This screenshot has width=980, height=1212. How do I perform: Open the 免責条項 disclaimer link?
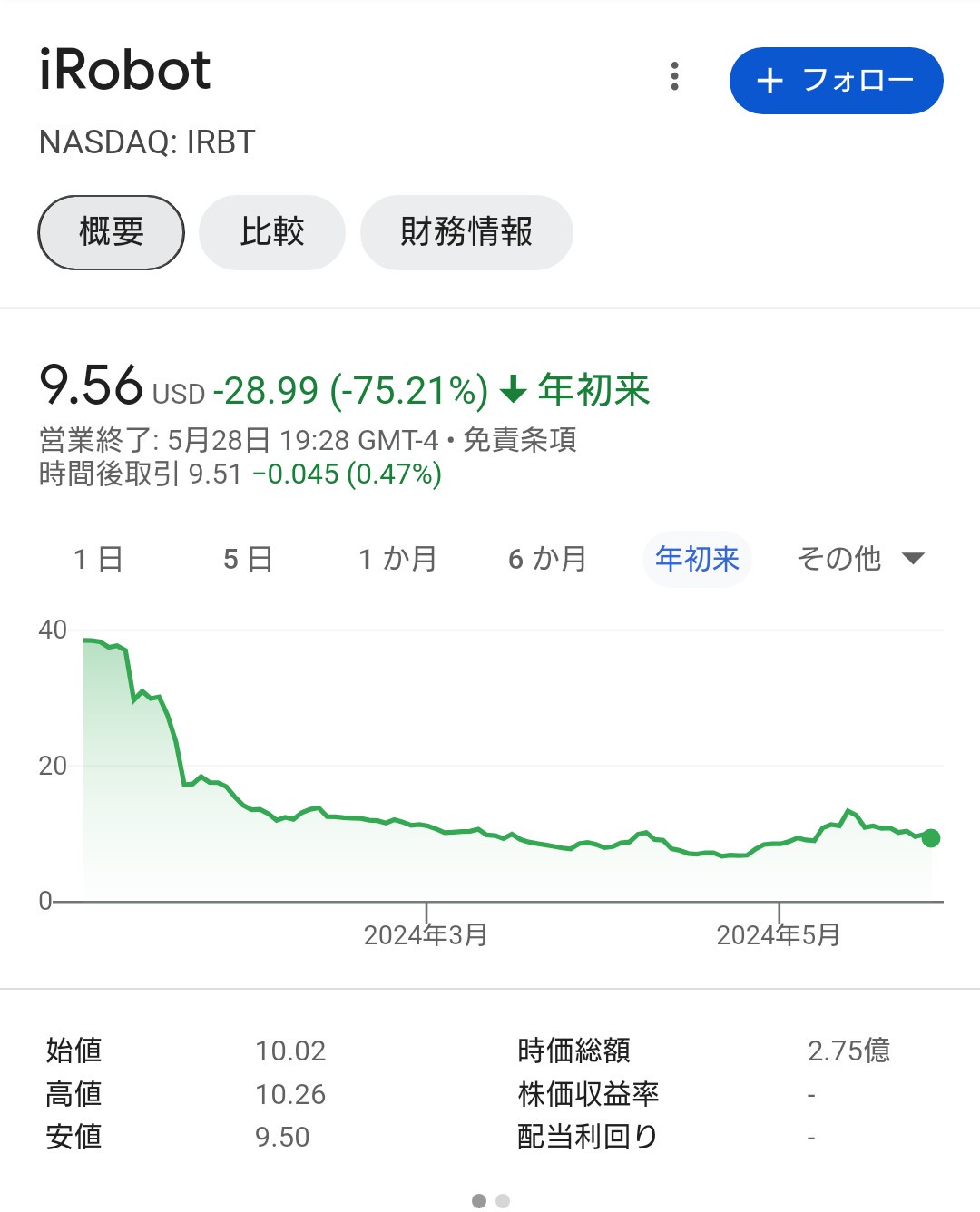(x=520, y=440)
